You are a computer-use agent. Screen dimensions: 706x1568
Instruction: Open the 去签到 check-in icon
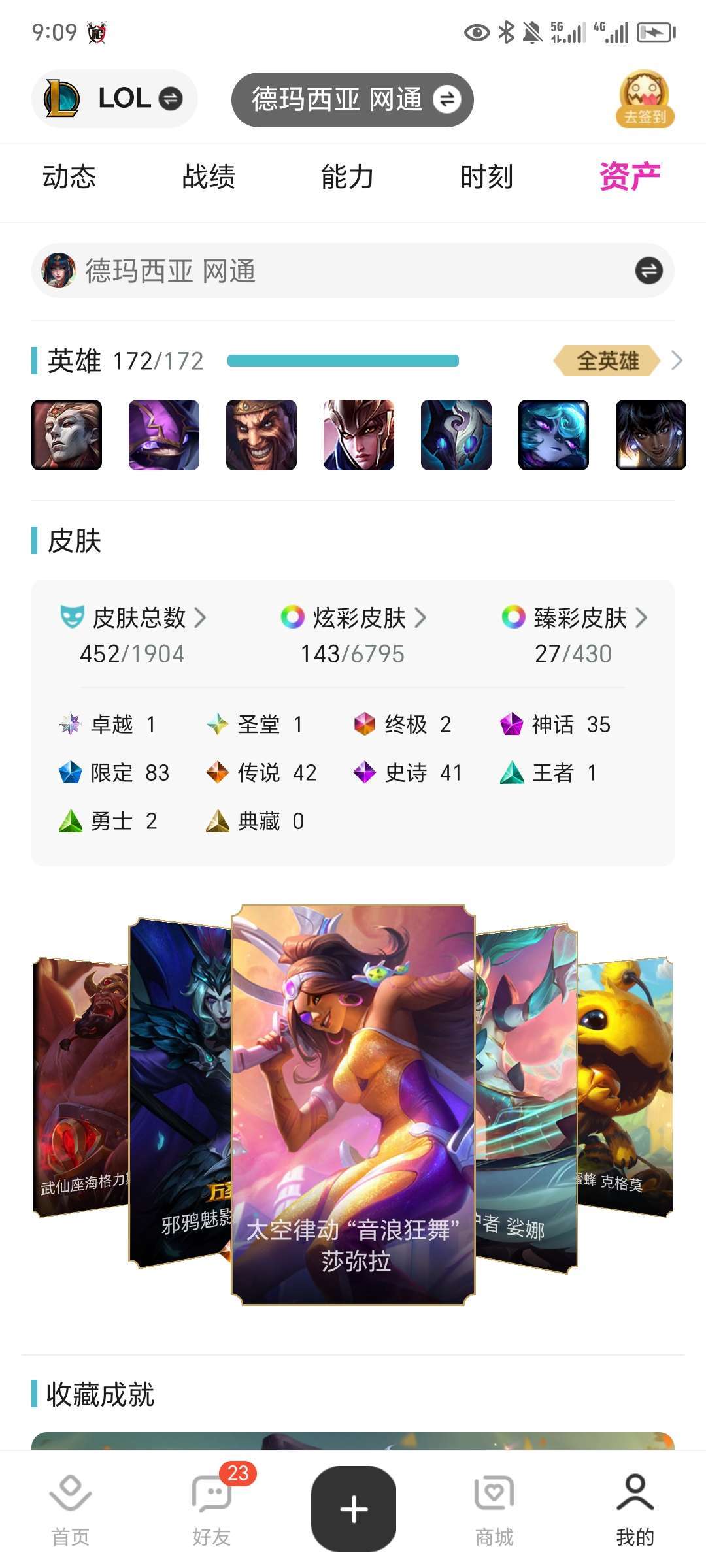pos(645,99)
